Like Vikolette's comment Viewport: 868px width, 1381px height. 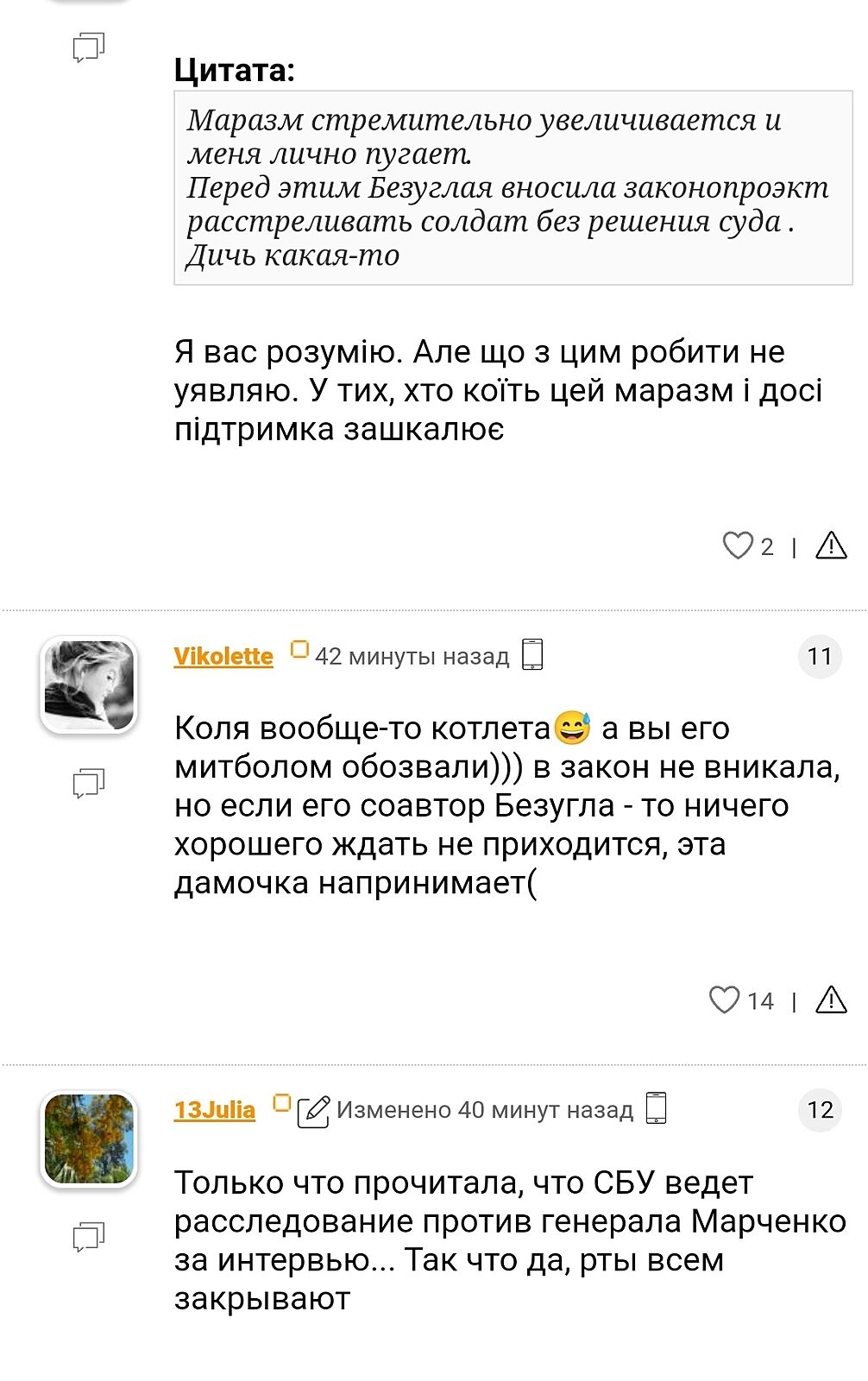click(724, 999)
